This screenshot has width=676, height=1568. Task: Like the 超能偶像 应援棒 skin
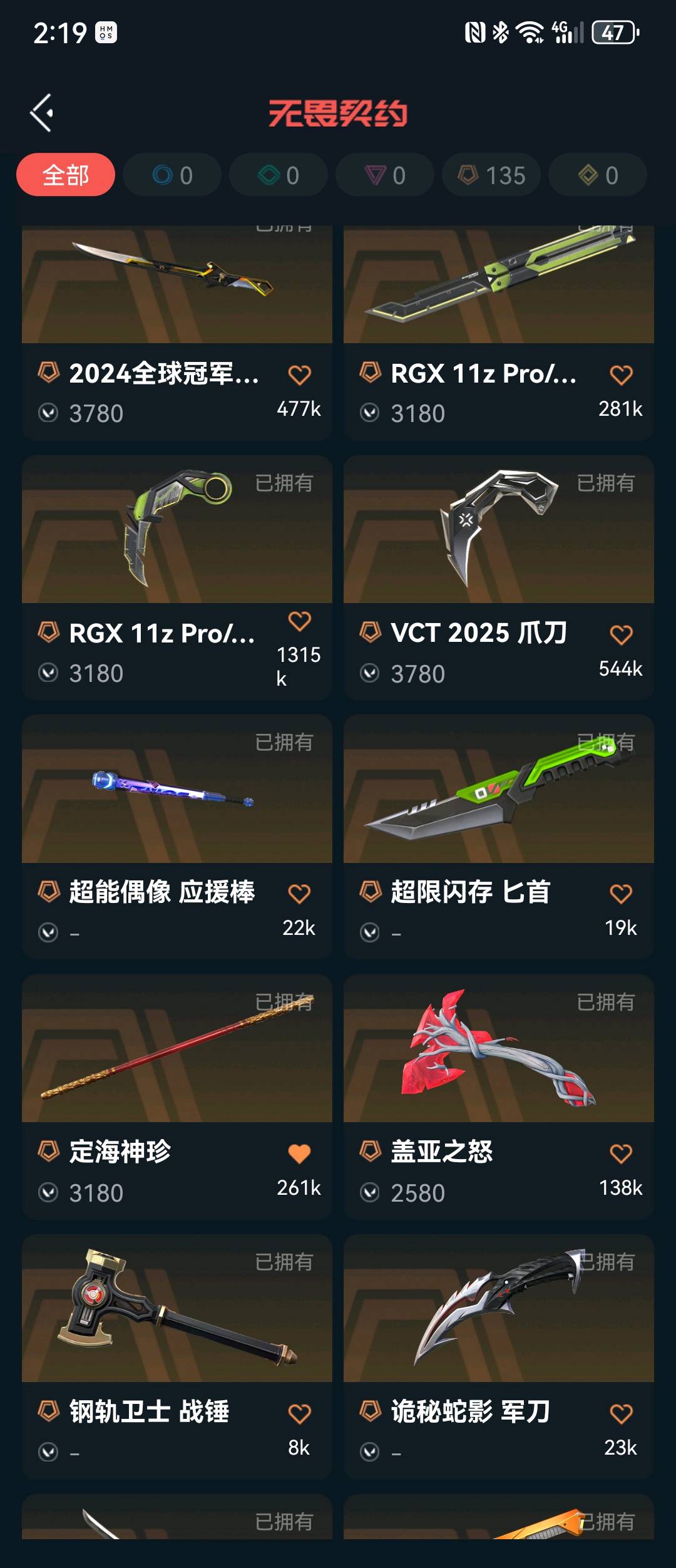pyautogui.click(x=299, y=894)
